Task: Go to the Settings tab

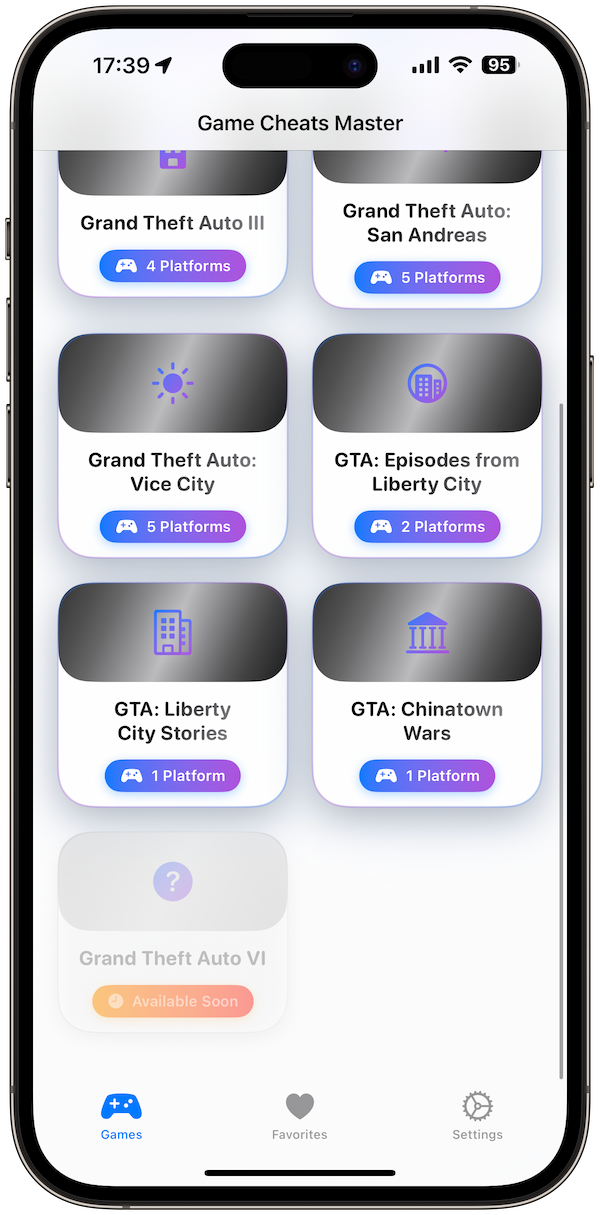Action: [477, 1116]
